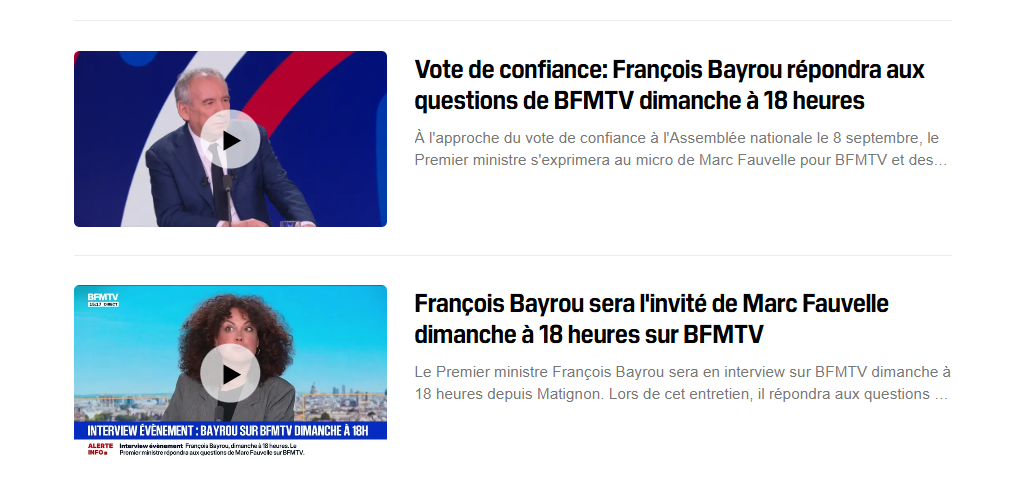Image resolution: width=1019 pixels, height=484 pixels.
Task: Open article 'François Bayrou sera l'invité de Marc Fauvelle'
Action: pyautogui.click(x=650, y=318)
